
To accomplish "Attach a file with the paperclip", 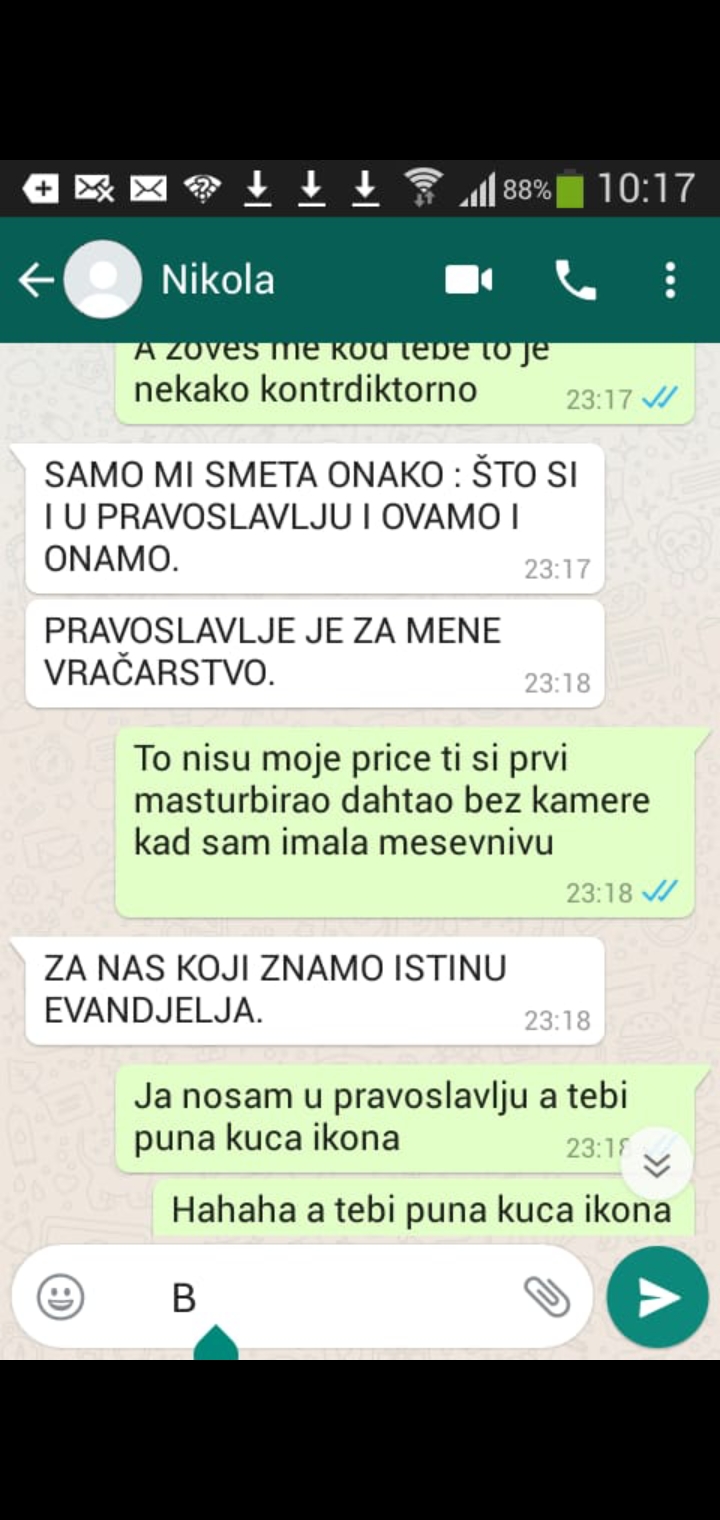I will pyautogui.click(x=546, y=1298).
